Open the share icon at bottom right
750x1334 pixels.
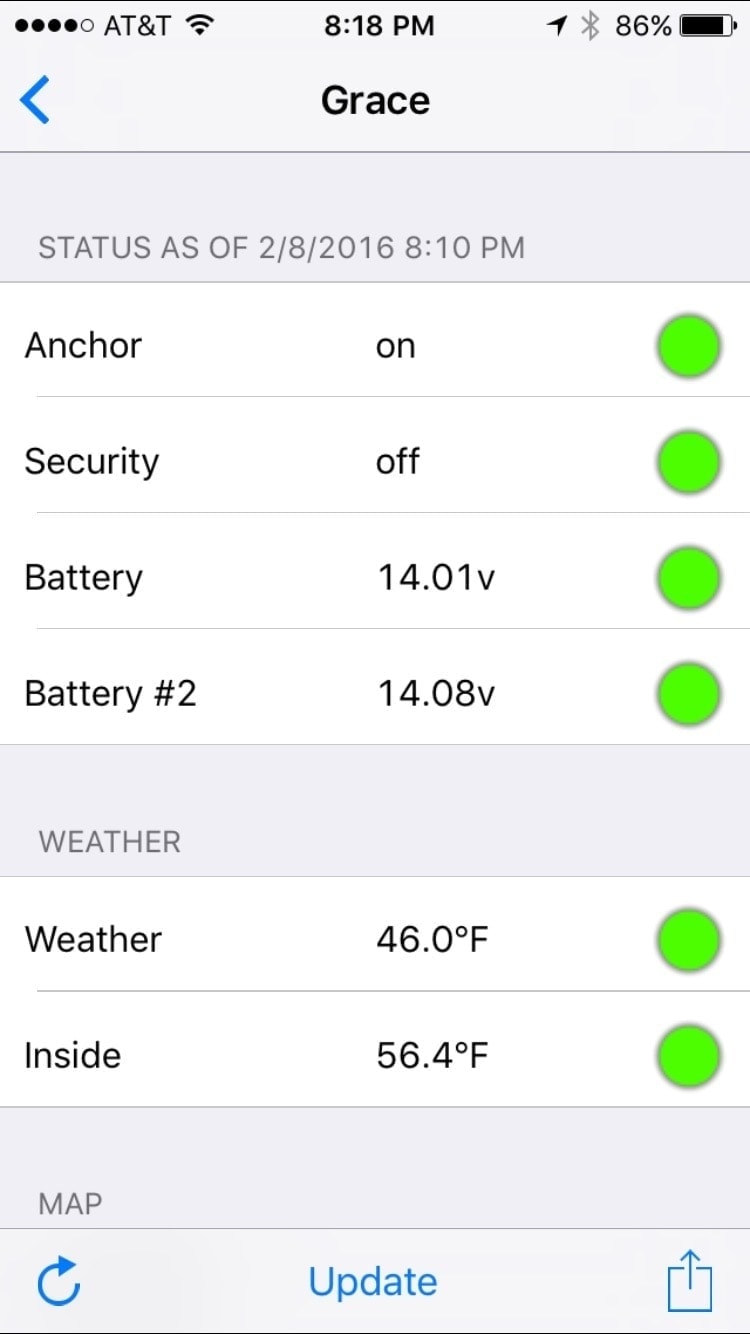tap(691, 1281)
